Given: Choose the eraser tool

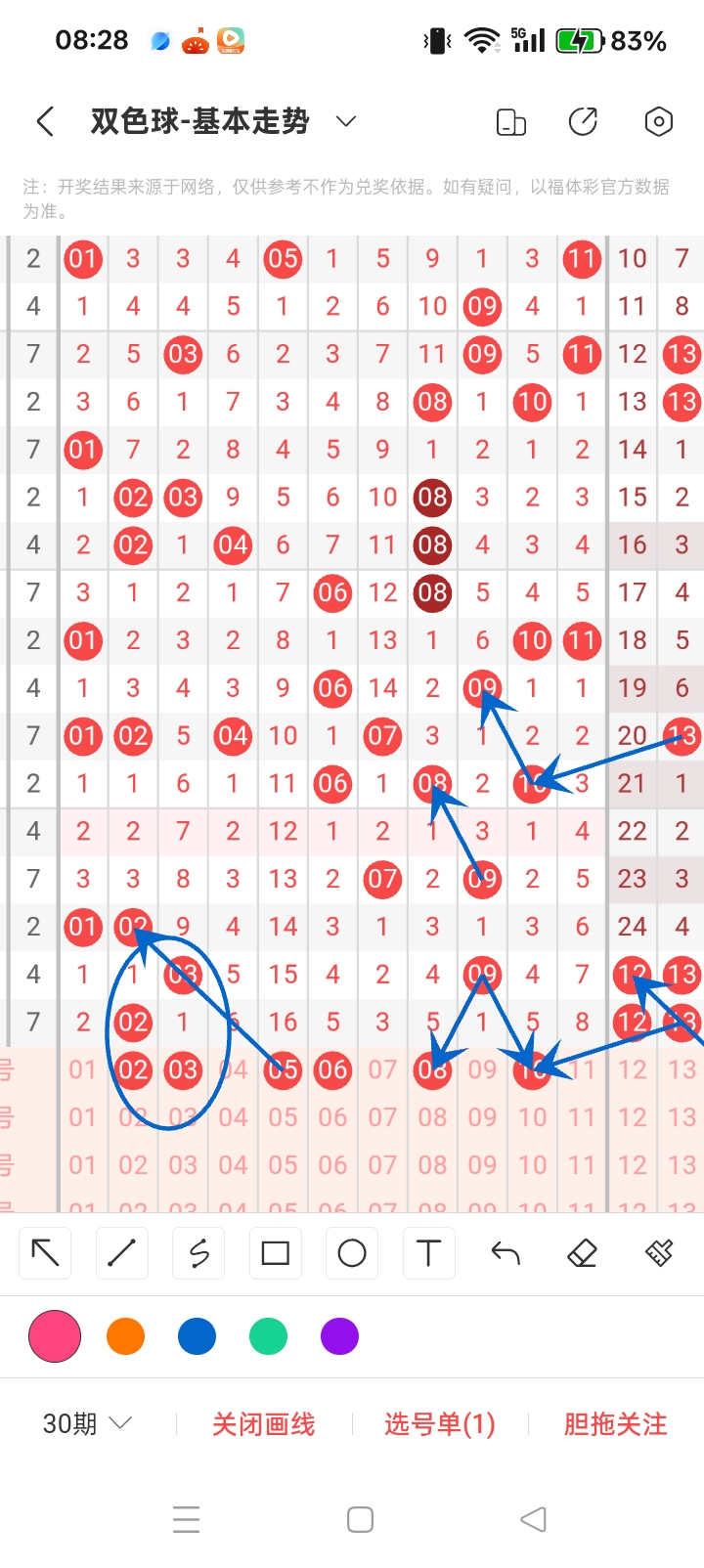Looking at the screenshot, I should pyautogui.click(x=582, y=1253).
